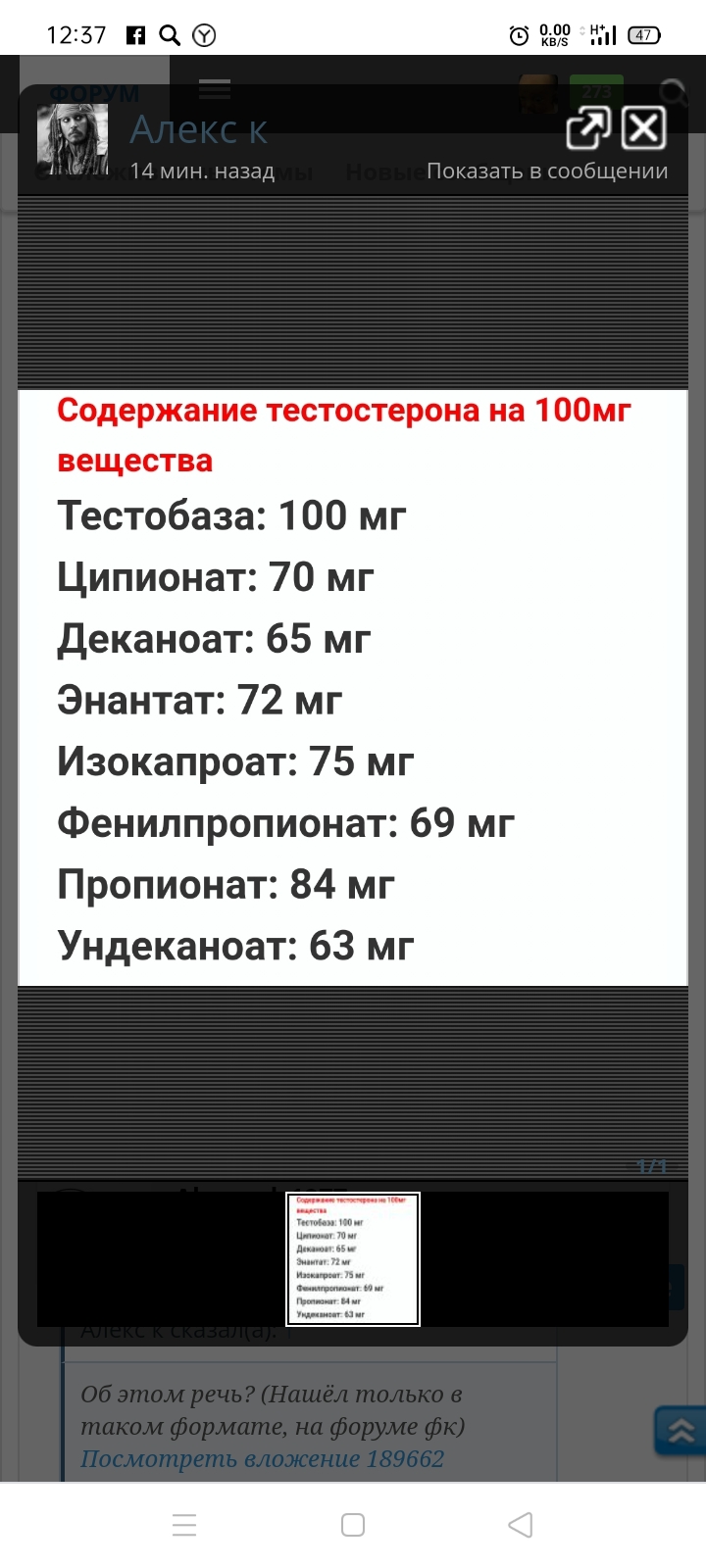
Task: Open Алекс к profile name
Action: (x=198, y=129)
